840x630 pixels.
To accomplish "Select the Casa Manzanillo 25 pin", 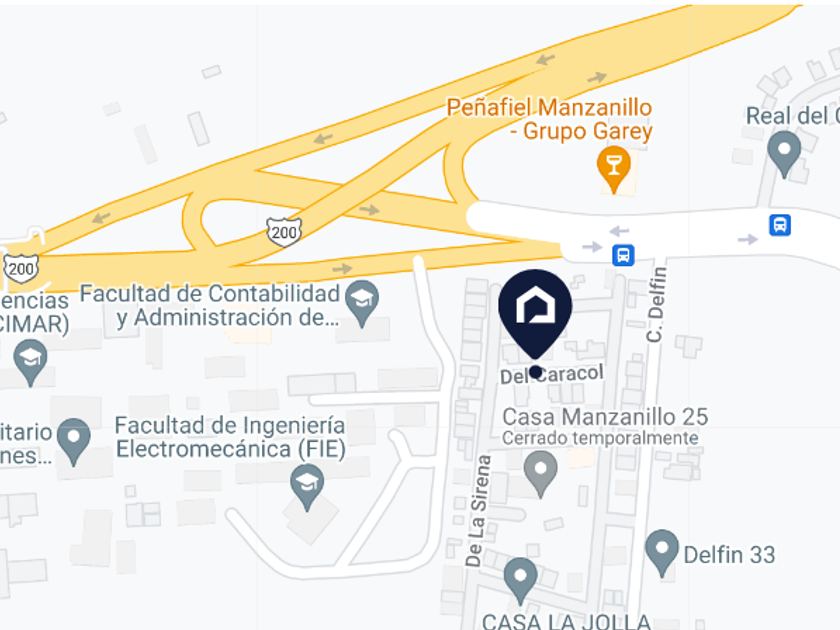I will [x=541, y=469].
